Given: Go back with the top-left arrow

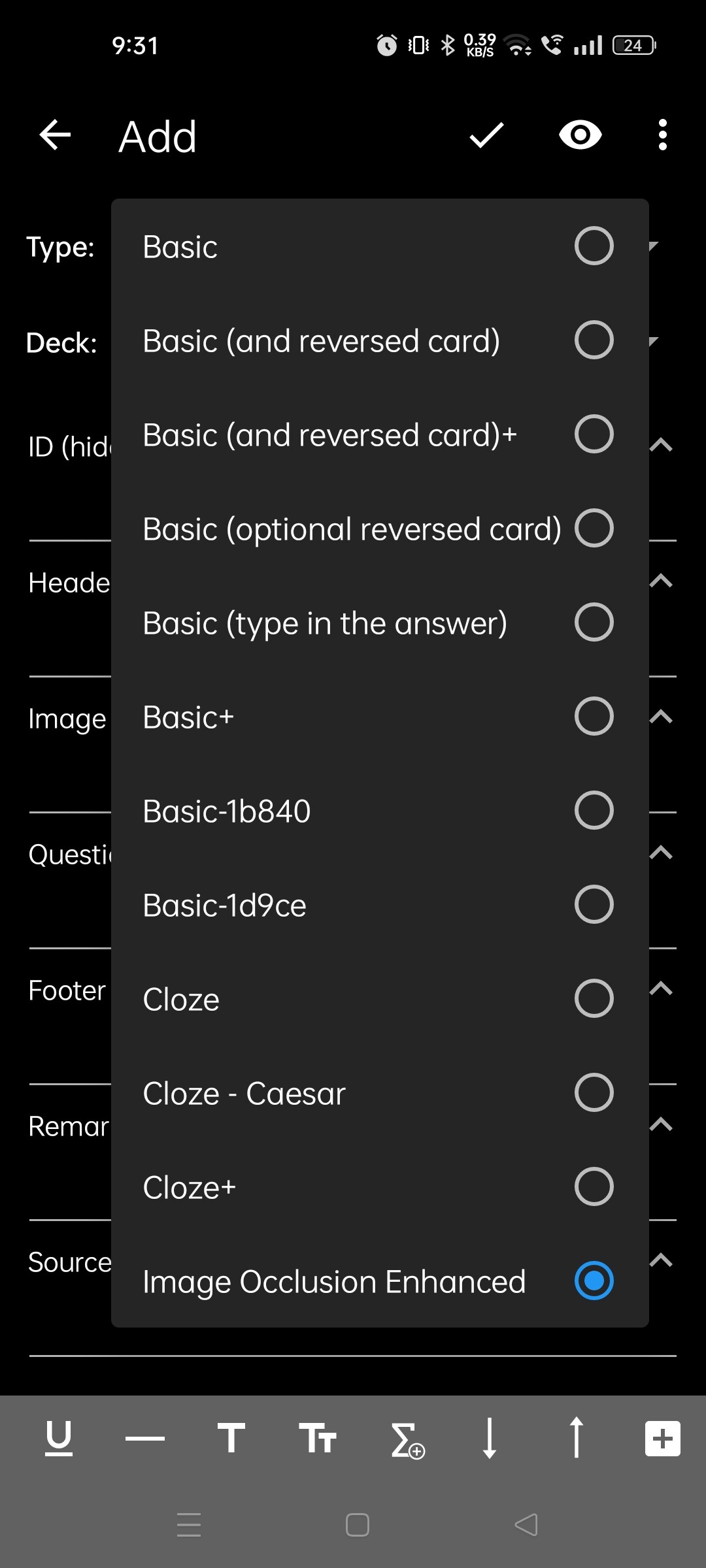Looking at the screenshot, I should coord(55,136).
